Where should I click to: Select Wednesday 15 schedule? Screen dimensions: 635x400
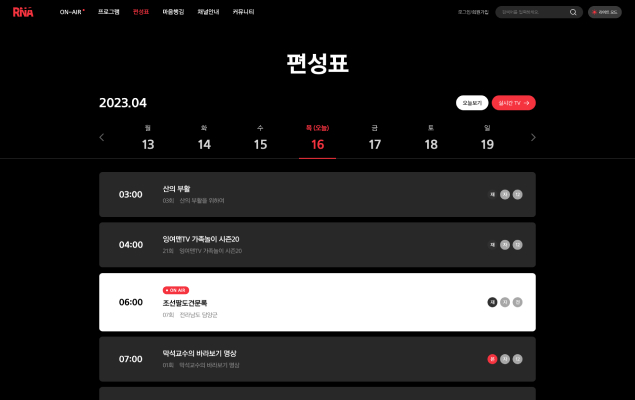(260, 139)
